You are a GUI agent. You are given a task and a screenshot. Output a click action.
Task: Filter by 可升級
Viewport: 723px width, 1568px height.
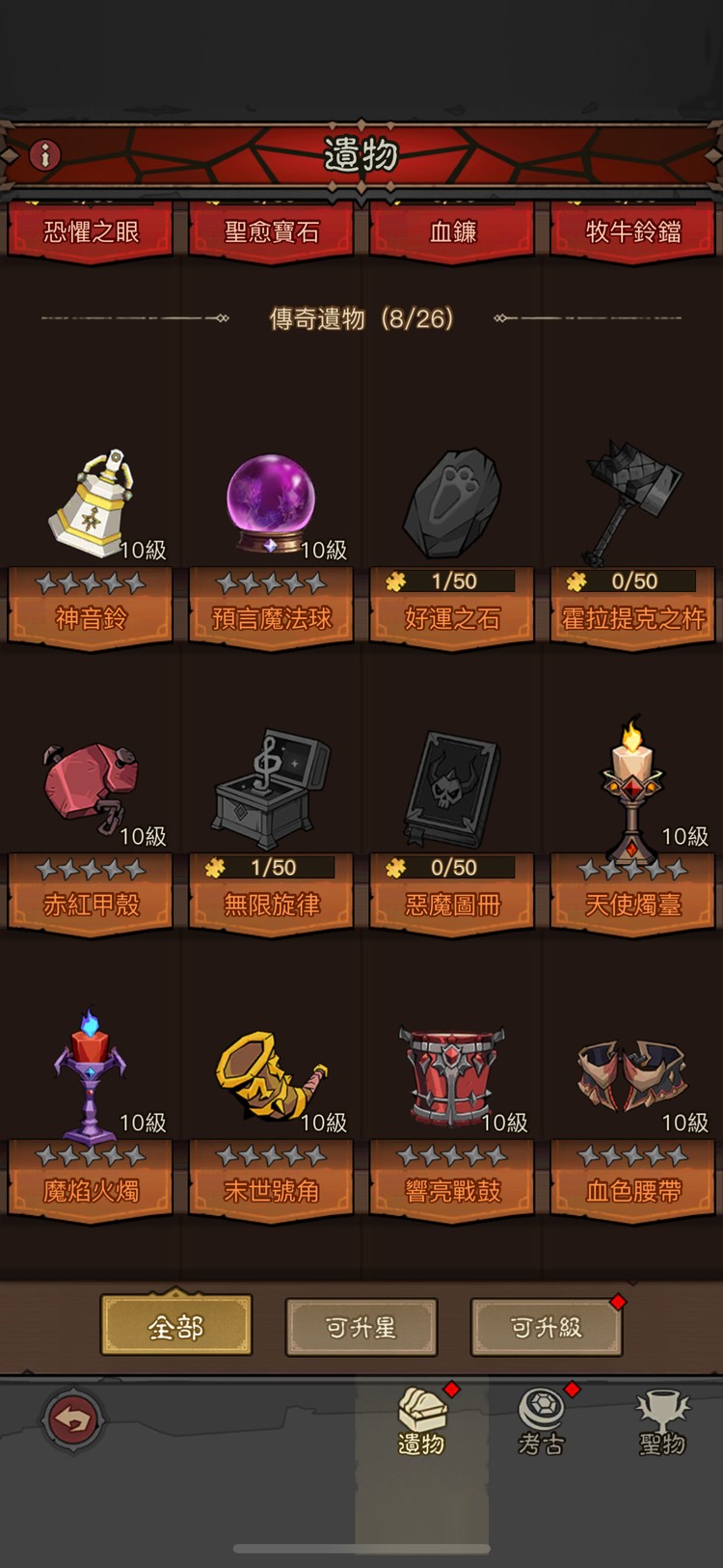click(x=546, y=1328)
